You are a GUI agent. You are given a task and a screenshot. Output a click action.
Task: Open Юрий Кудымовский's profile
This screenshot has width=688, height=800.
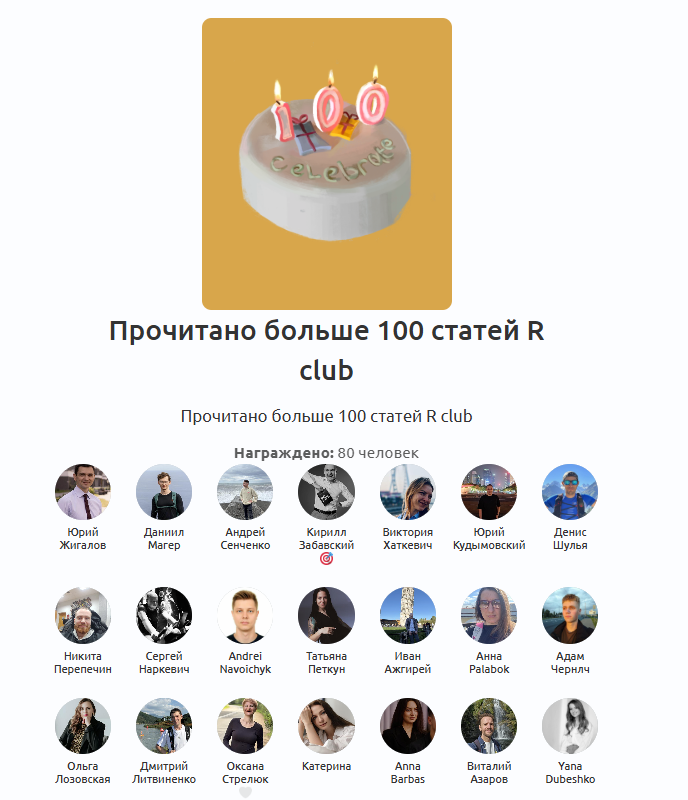(489, 492)
